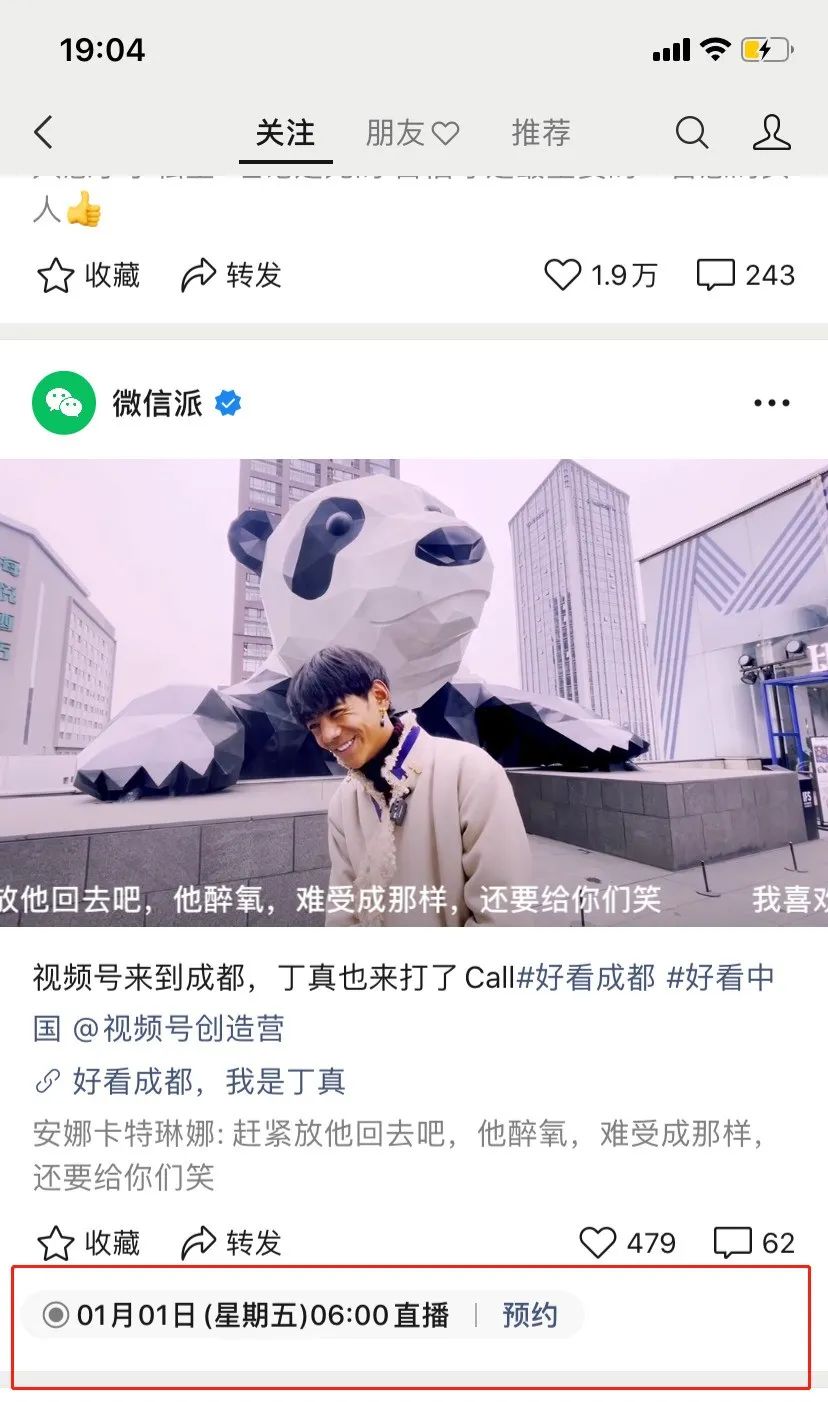The height and width of the screenshot is (1402, 828).
Task: Play the 丁真 panda video
Action: click(x=414, y=692)
